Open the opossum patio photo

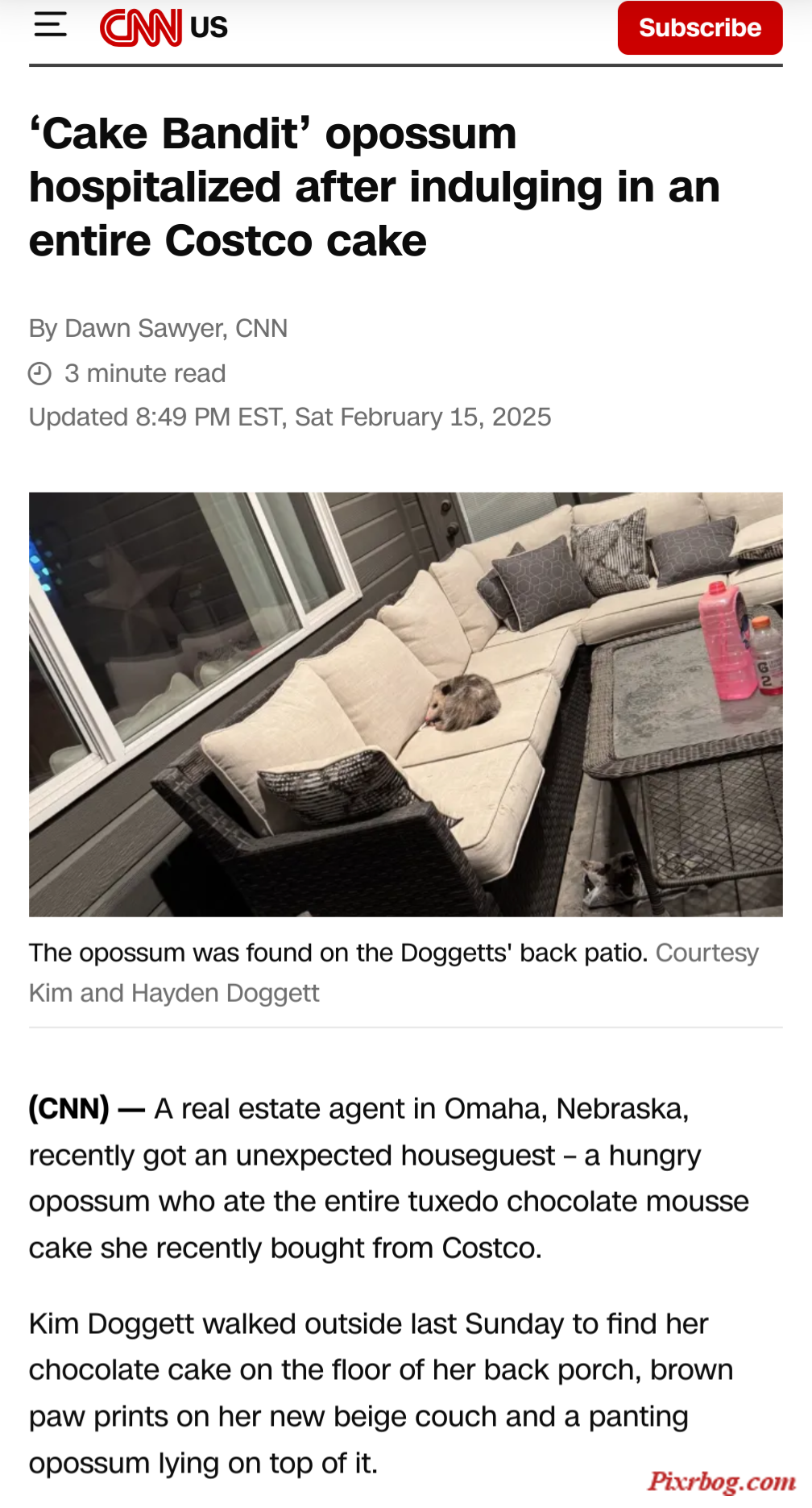click(406, 704)
